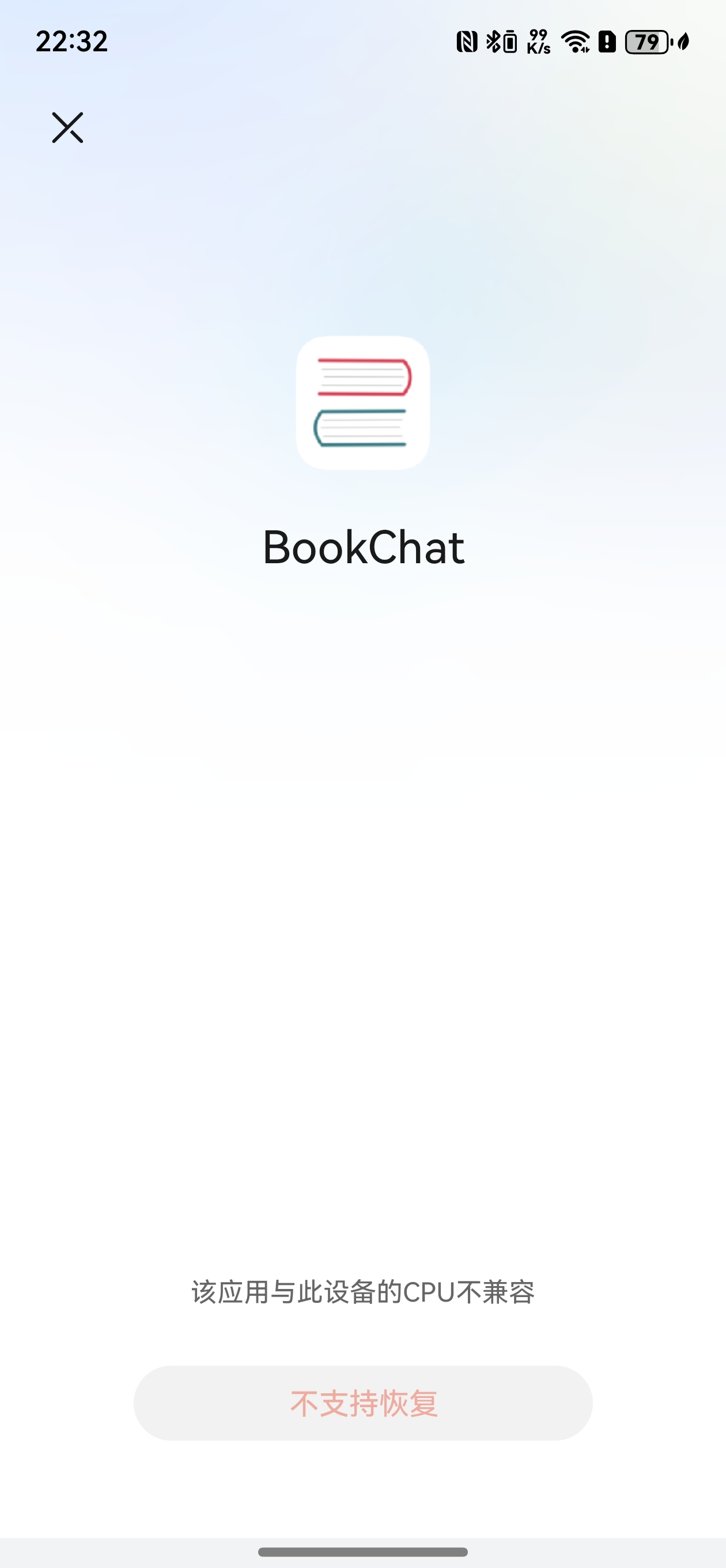Viewport: 726px width, 1568px height.
Task: Tap the 不支持恢复 button
Action: pyautogui.click(x=362, y=1403)
